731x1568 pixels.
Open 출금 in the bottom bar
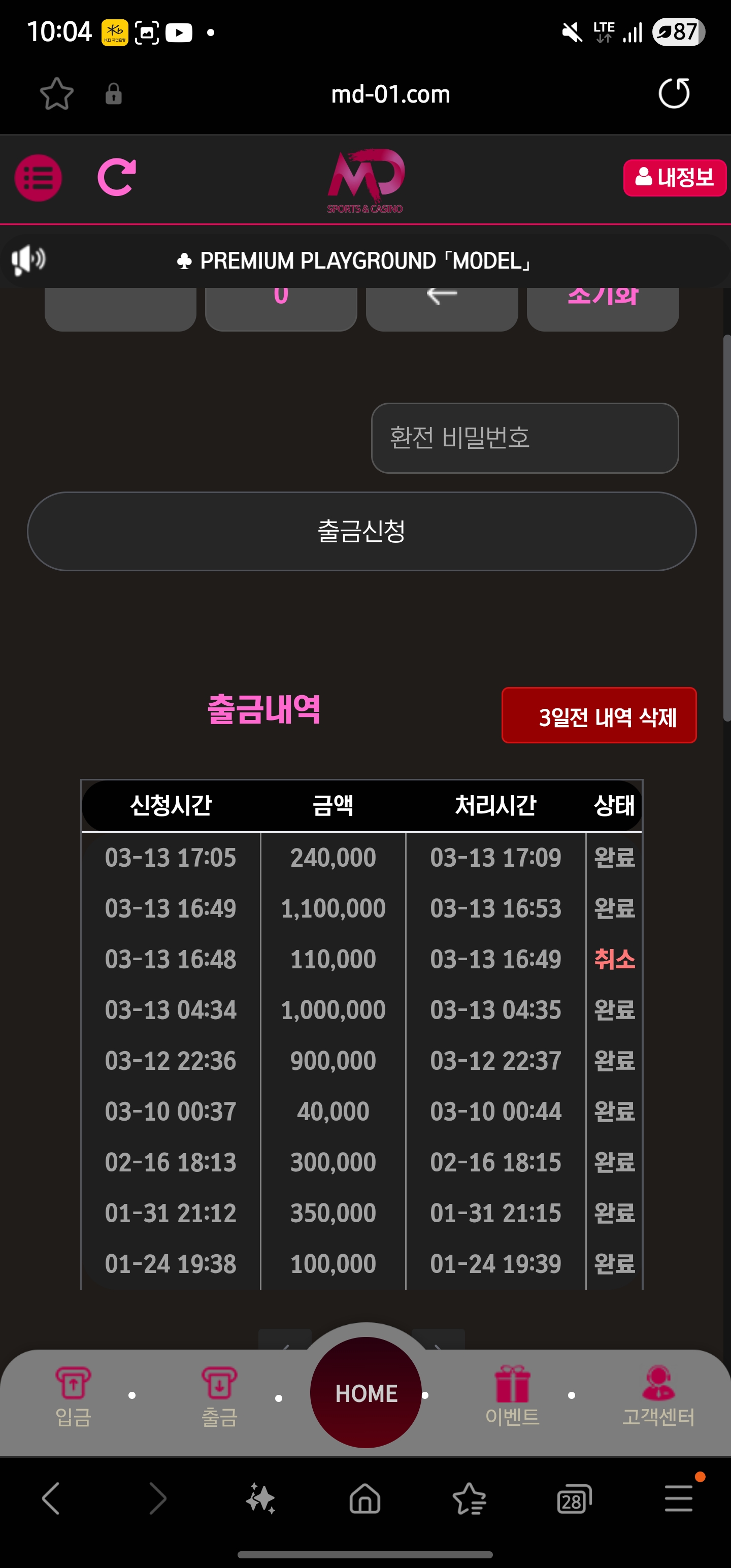(x=219, y=1396)
